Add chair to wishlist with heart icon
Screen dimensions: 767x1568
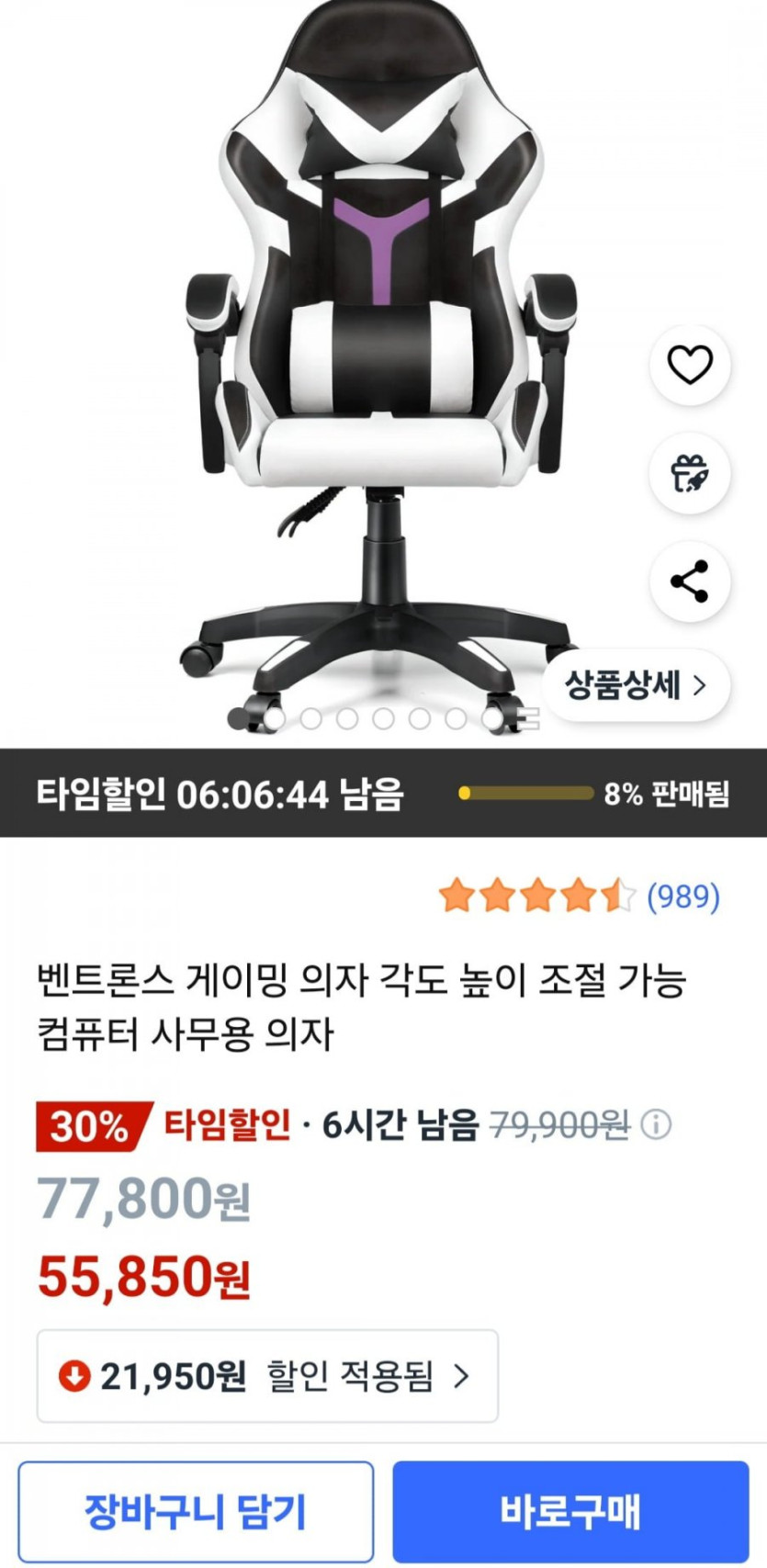[690, 365]
